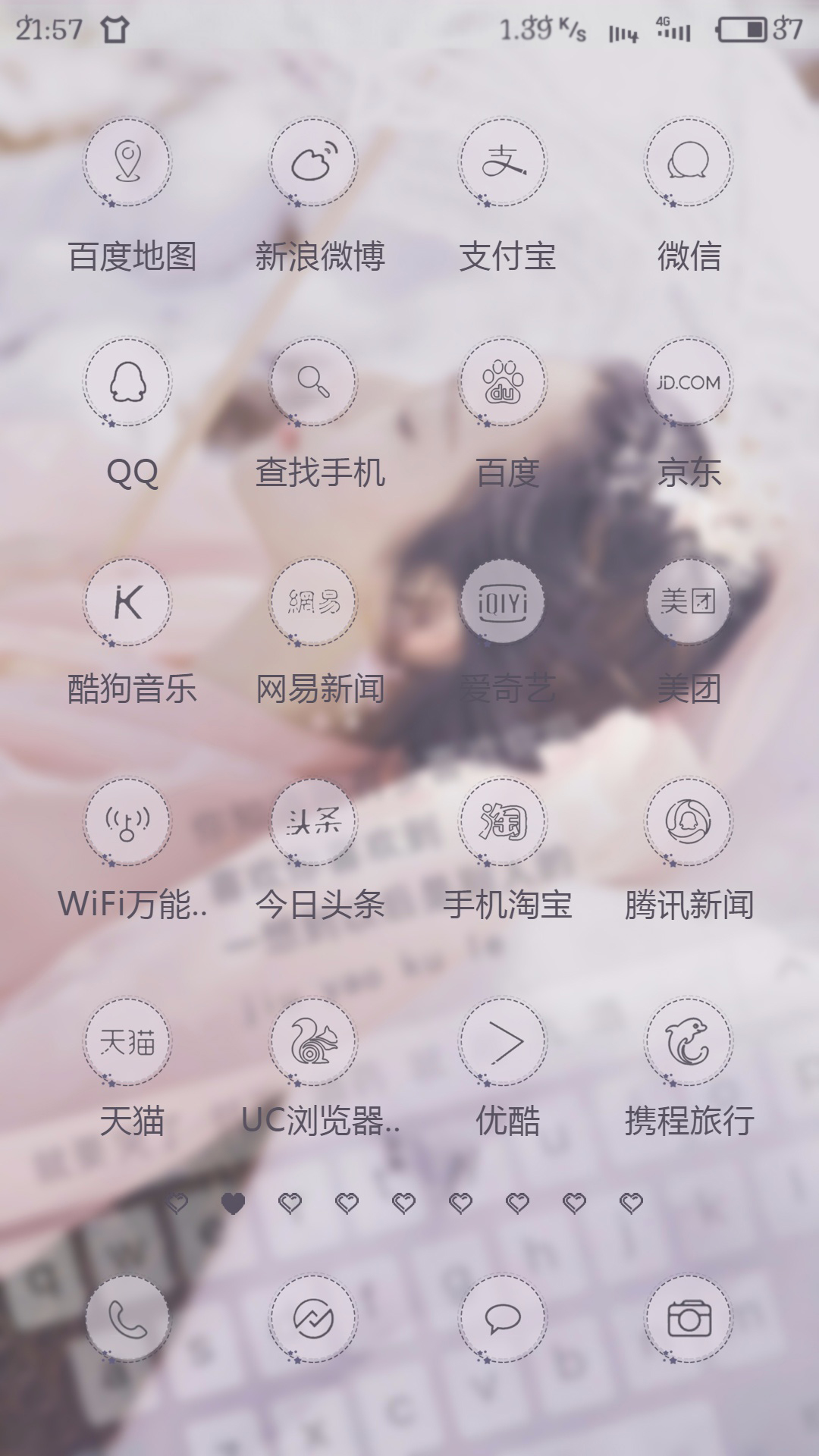
Task: Launch the 天猫 app
Action: 127,1041
